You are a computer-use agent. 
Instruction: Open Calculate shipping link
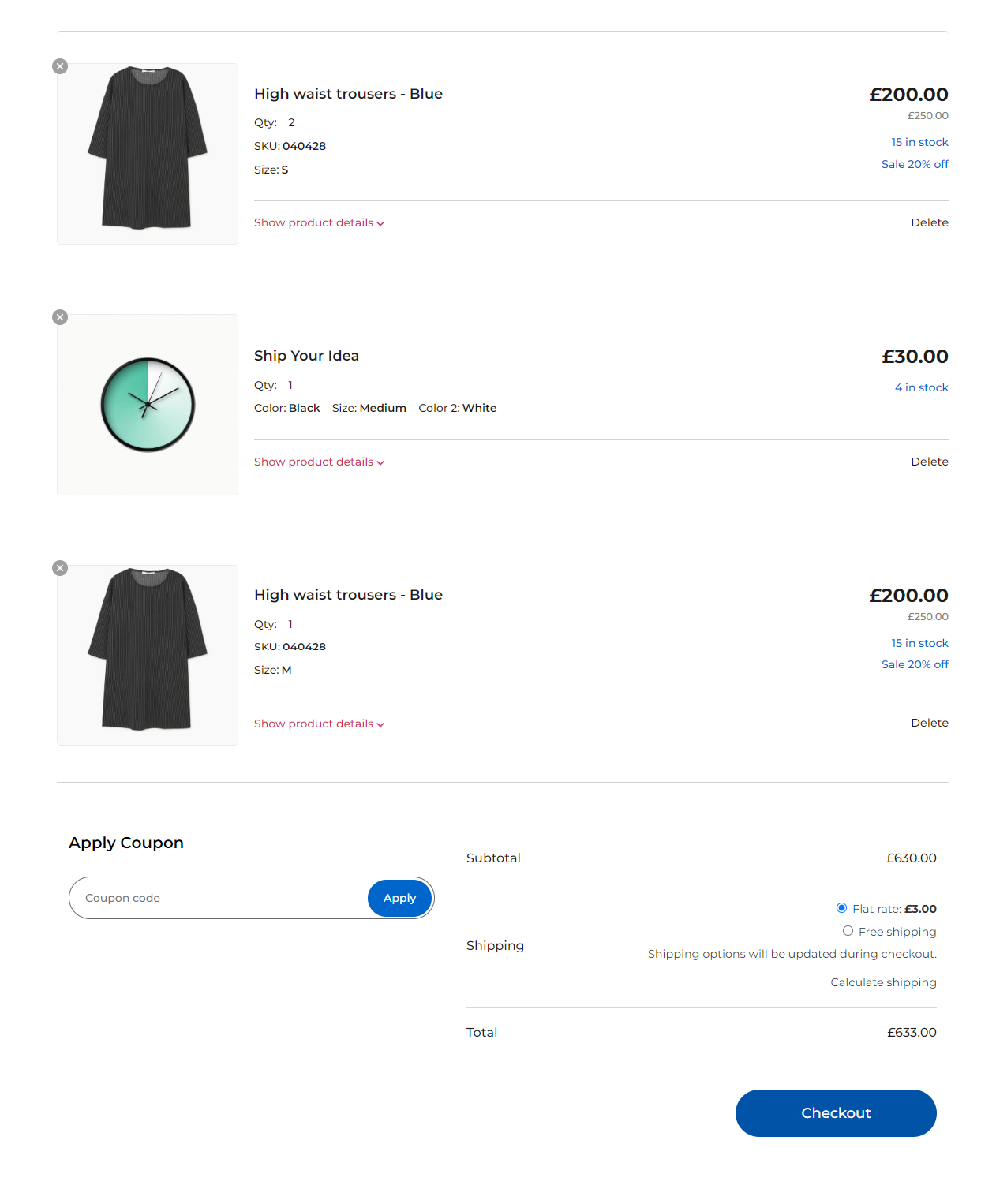coord(883,982)
